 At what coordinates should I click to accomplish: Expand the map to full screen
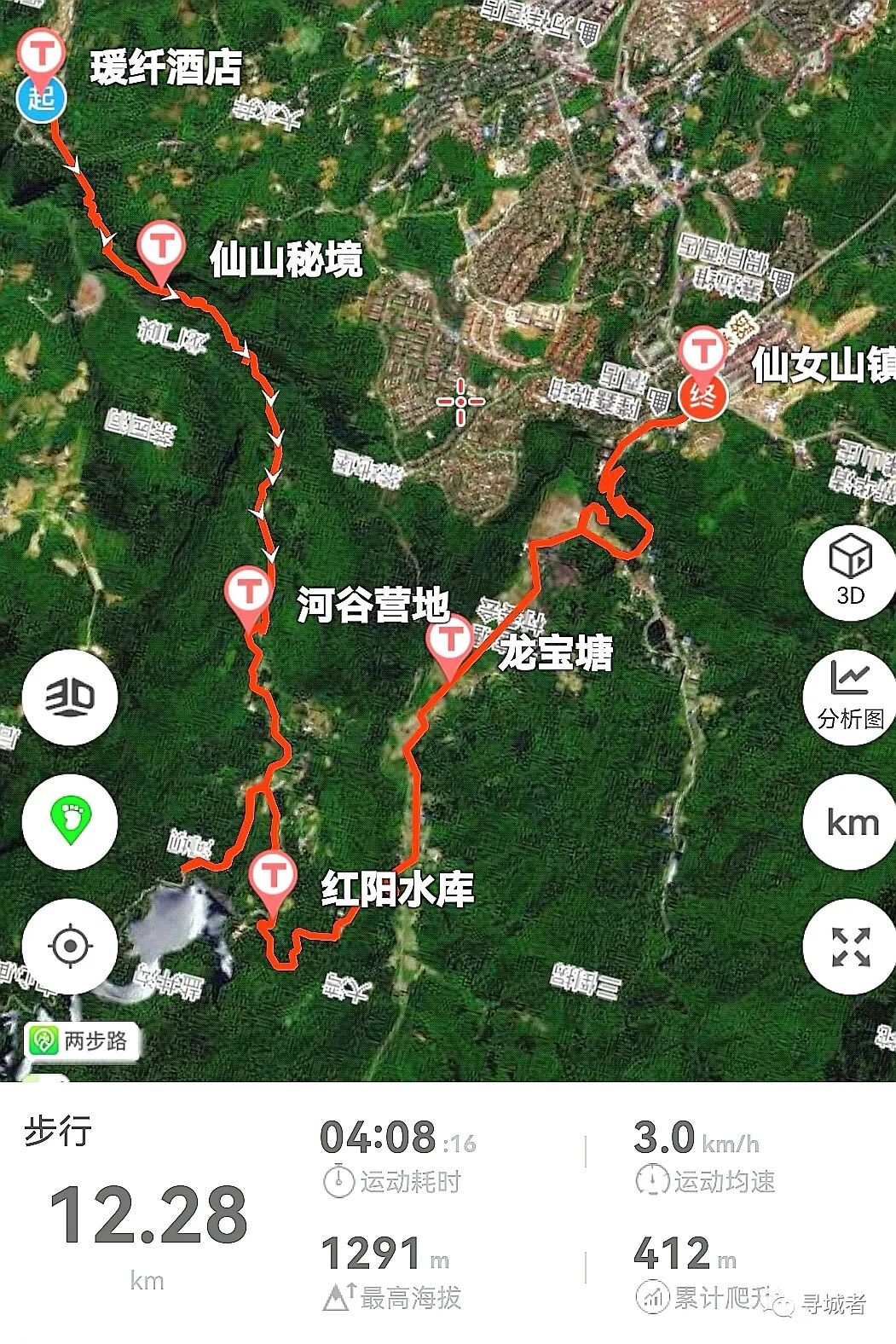[x=850, y=947]
